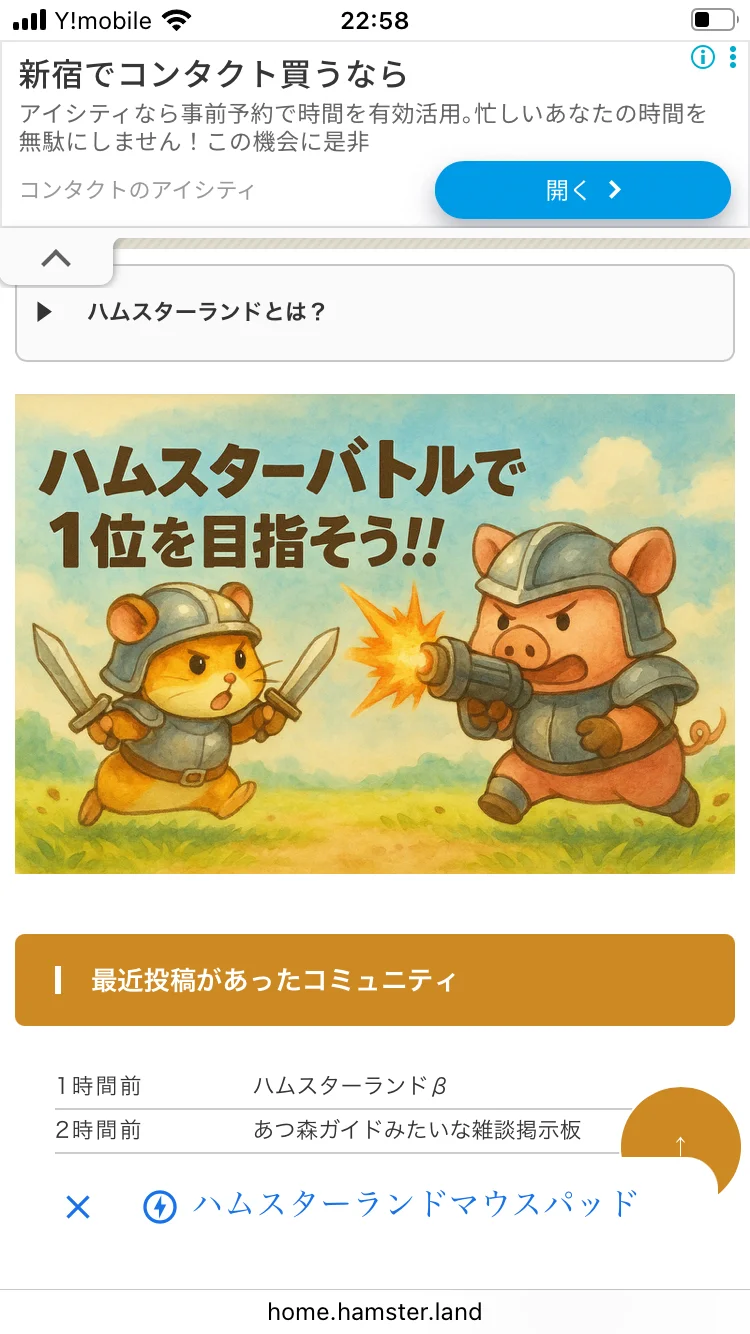This screenshot has height=1334, width=750.
Task: Open the ハムスターバトル banner
Action: [375, 633]
